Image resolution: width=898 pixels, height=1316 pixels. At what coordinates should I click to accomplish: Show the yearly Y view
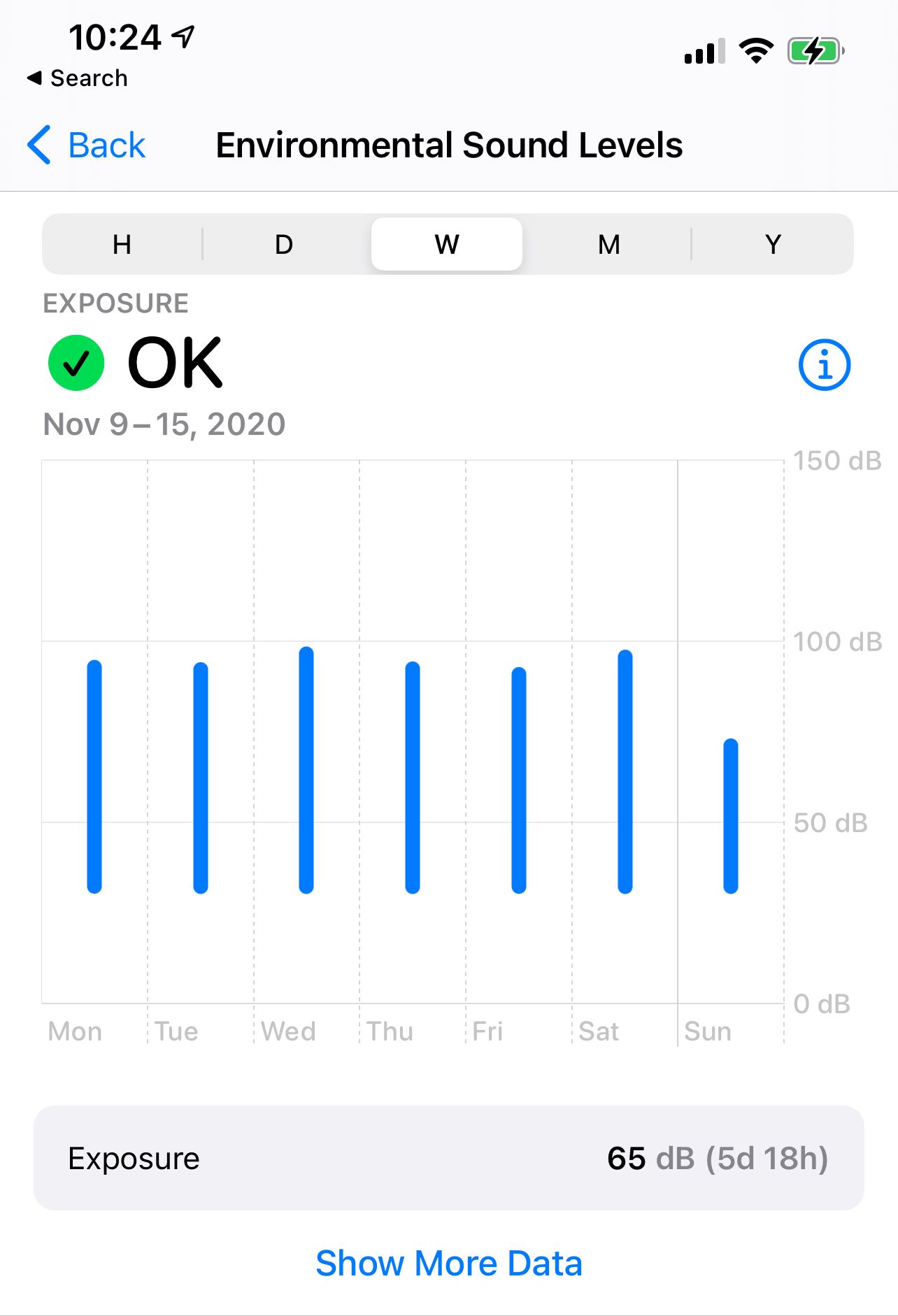tap(772, 244)
